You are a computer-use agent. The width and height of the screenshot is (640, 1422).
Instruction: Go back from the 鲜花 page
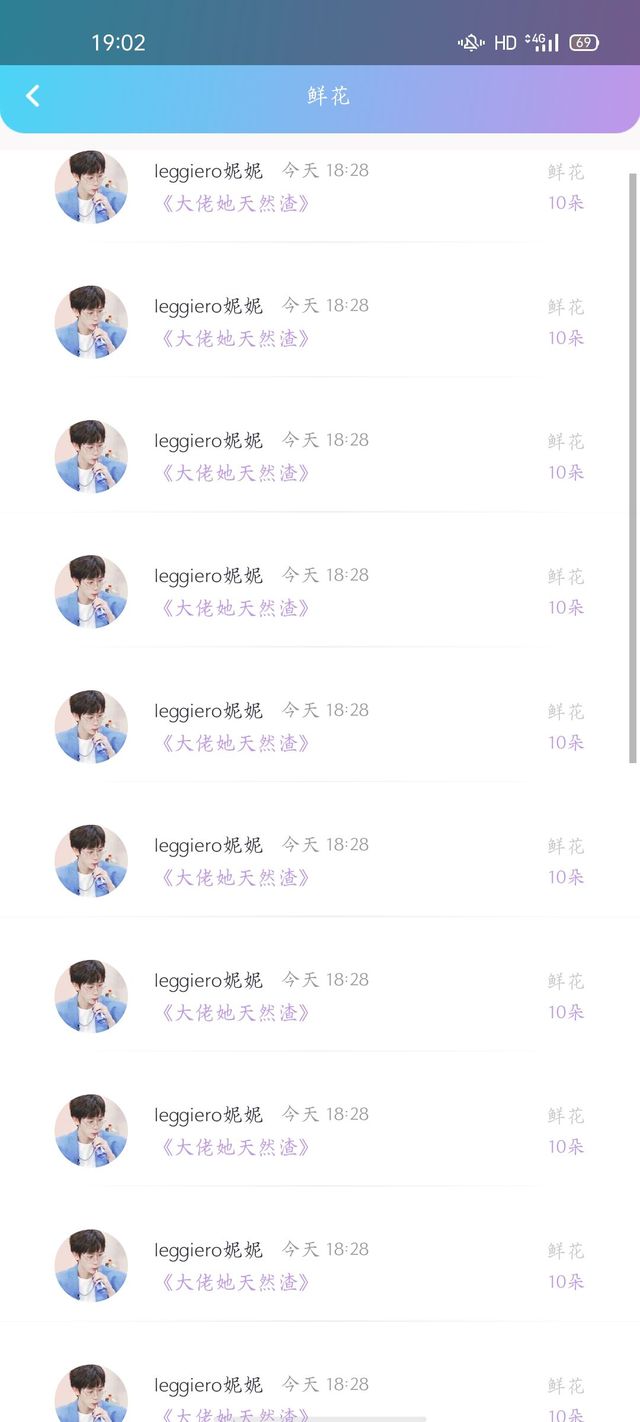(33, 96)
